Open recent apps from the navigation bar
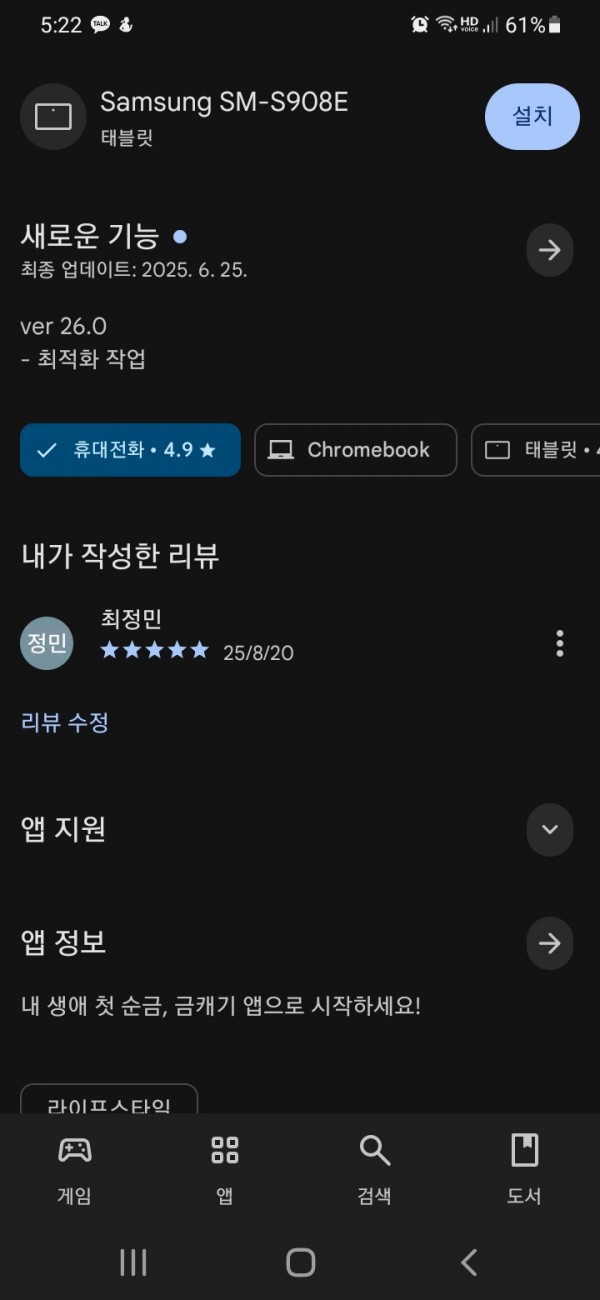 click(133, 1263)
